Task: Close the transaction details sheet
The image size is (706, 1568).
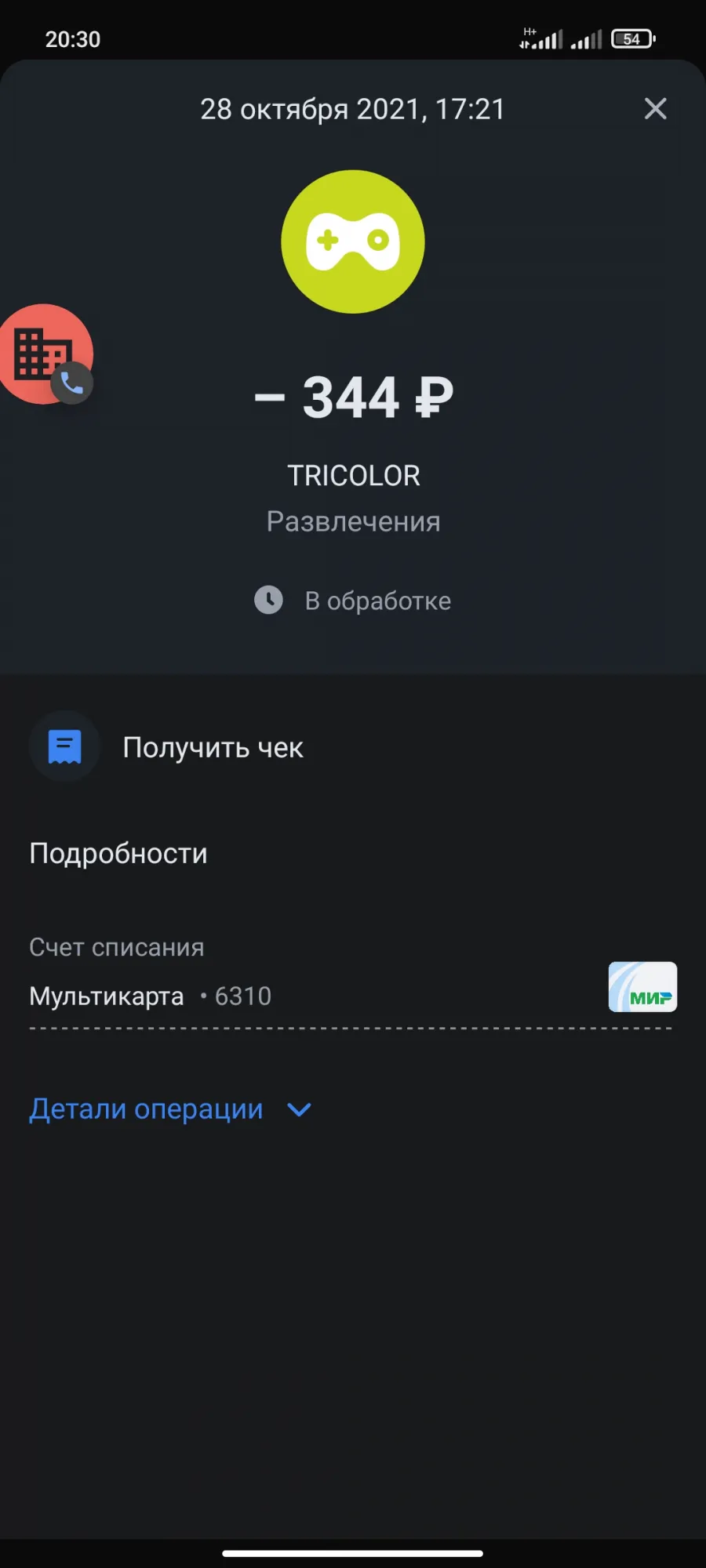Action: tap(655, 108)
